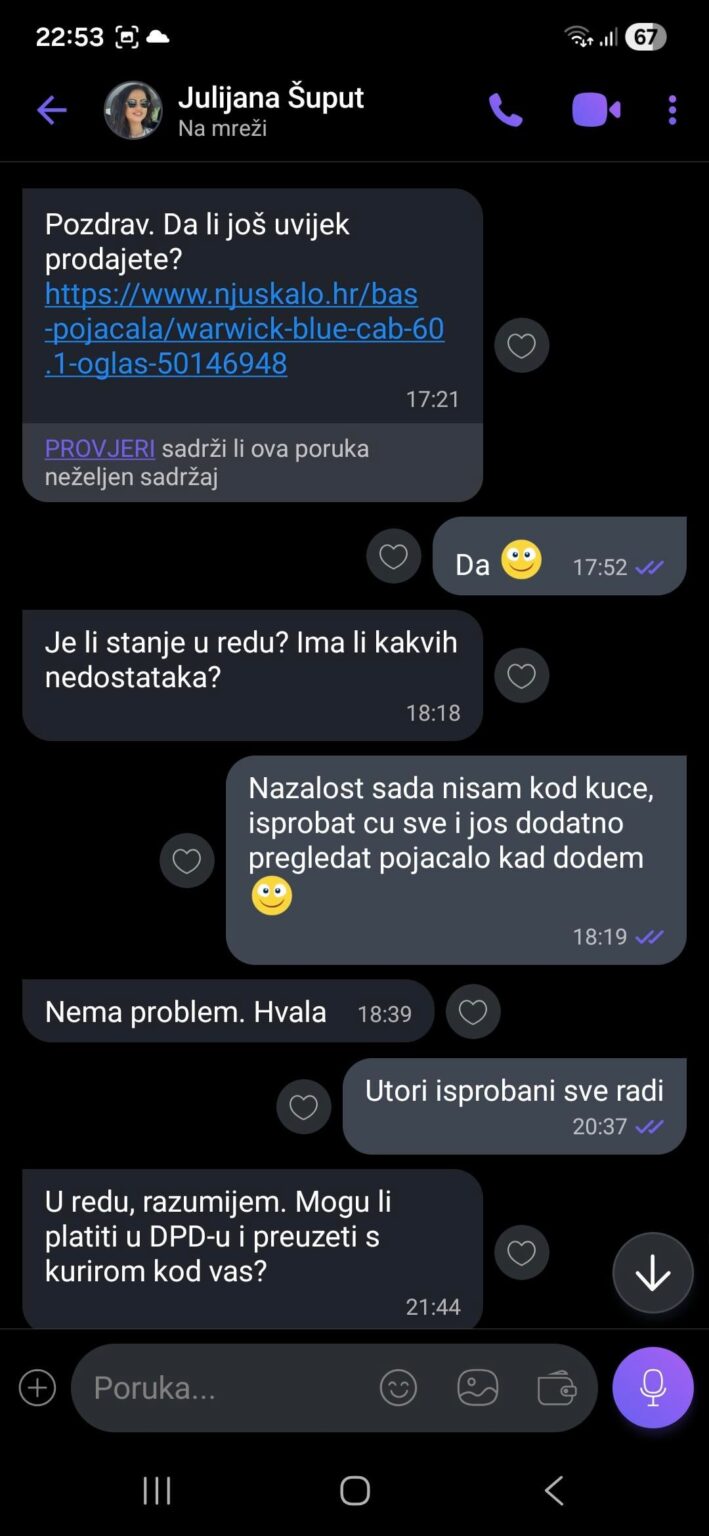The image size is (709, 1536).
Task: Like the "Utori isprobani sve radi" message
Action: click(303, 1106)
